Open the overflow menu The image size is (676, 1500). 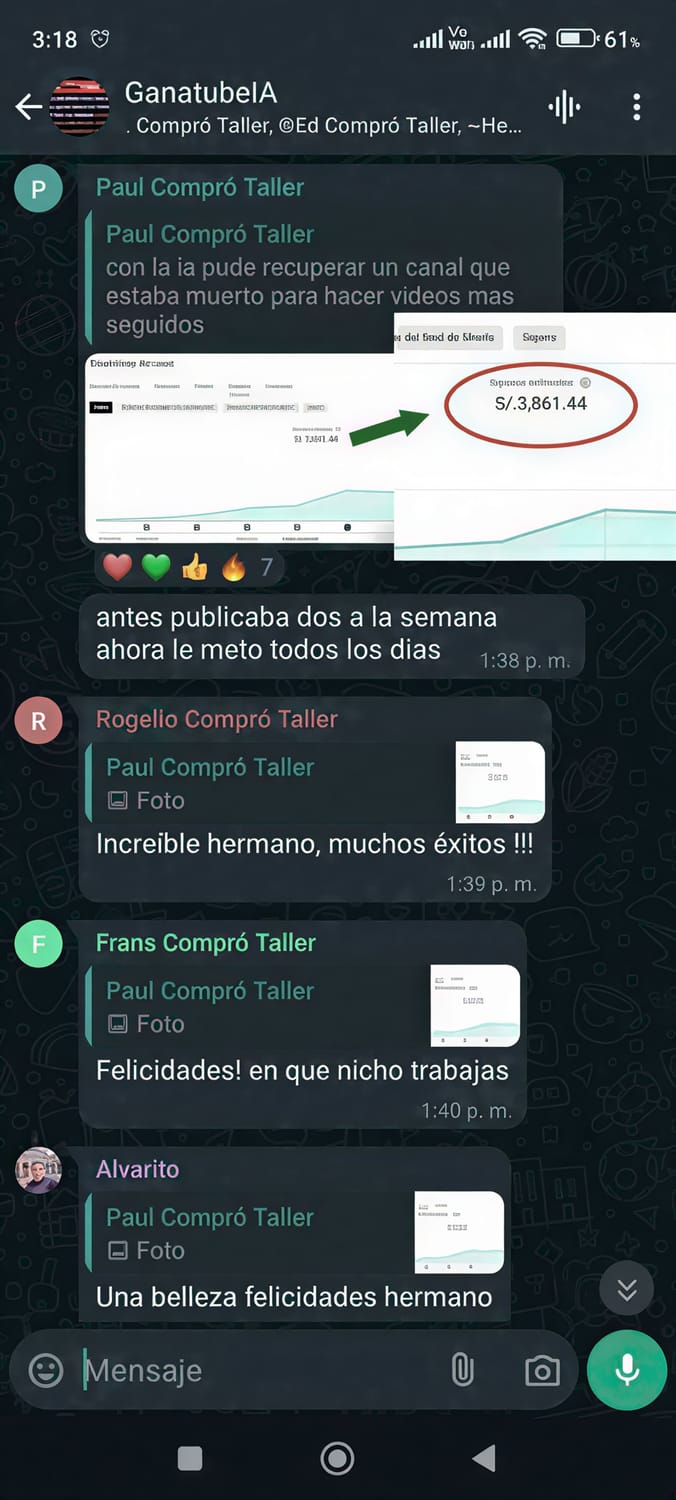(637, 107)
